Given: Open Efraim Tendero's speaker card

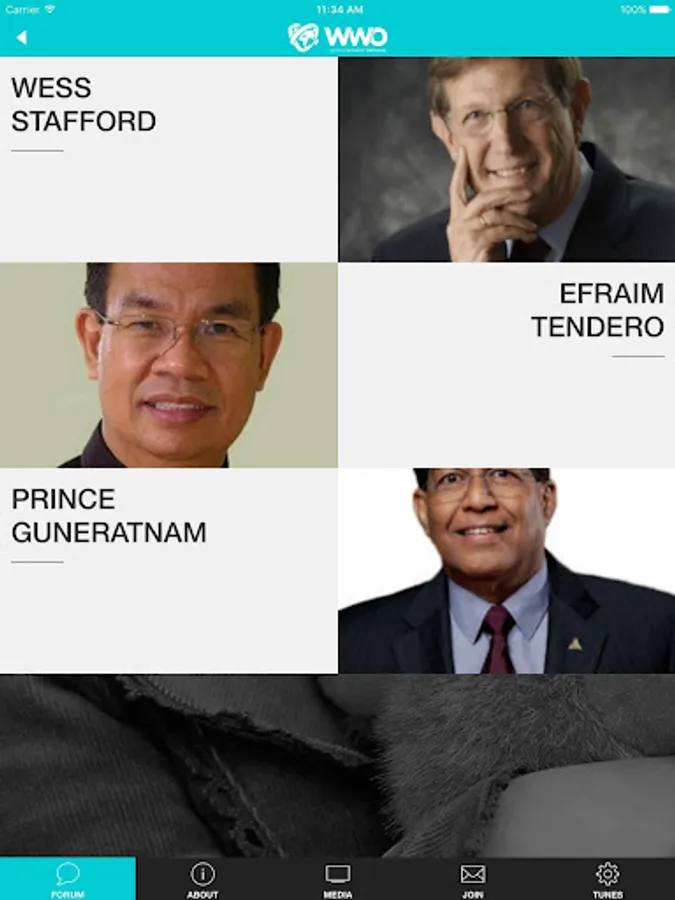Looking at the screenshot, I should click(338, 365).
